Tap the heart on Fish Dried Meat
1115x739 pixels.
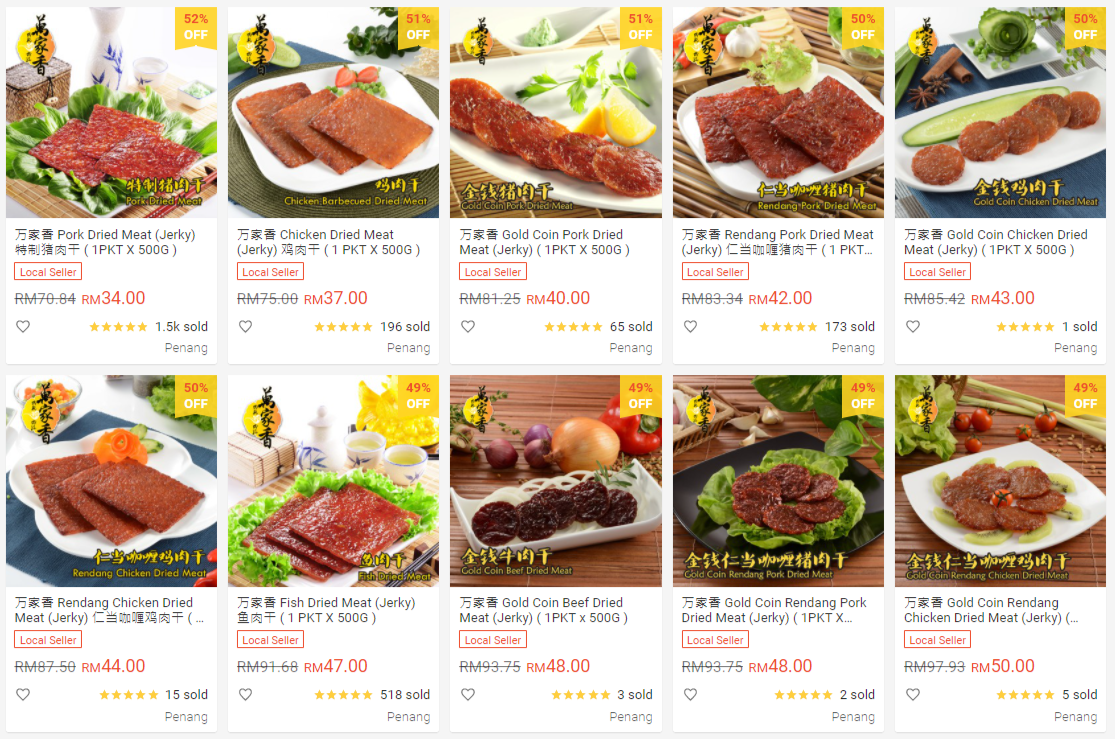[x=245, y=694]
